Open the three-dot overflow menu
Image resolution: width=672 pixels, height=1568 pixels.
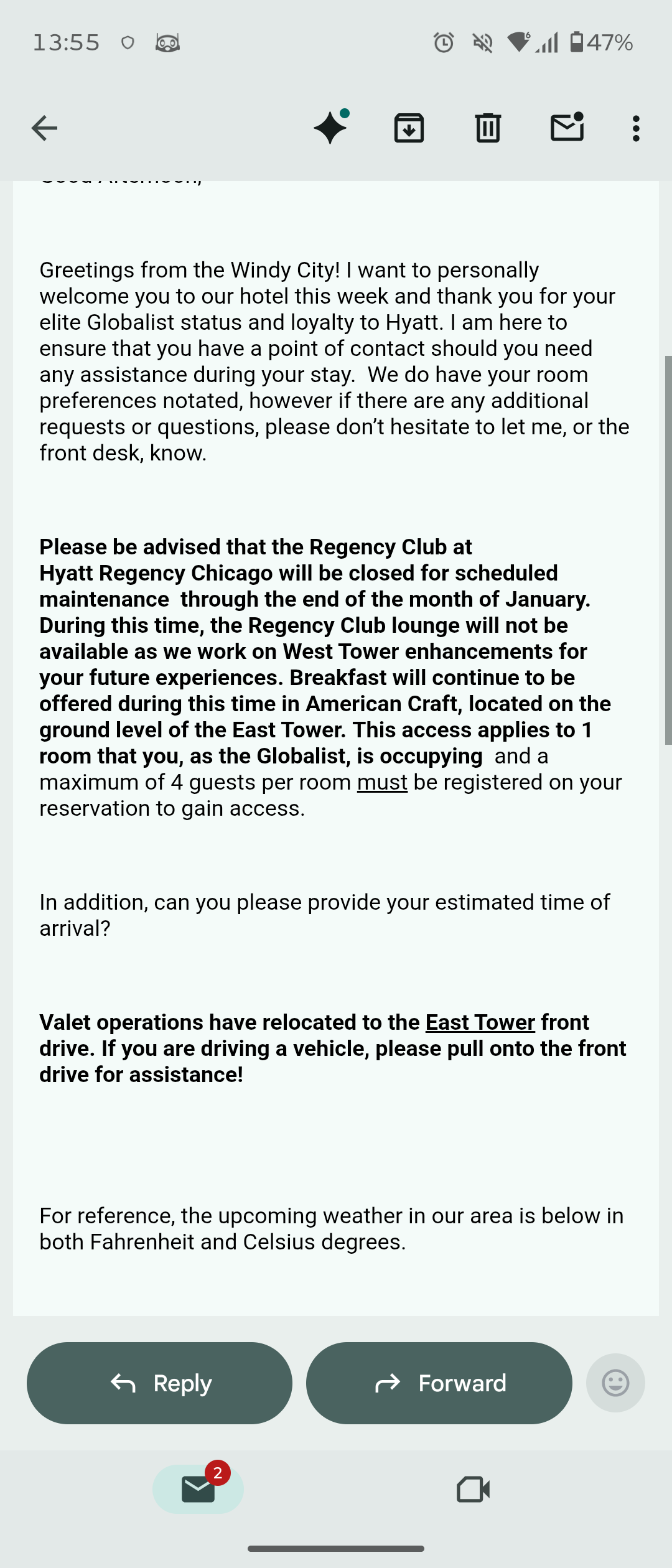636,128
